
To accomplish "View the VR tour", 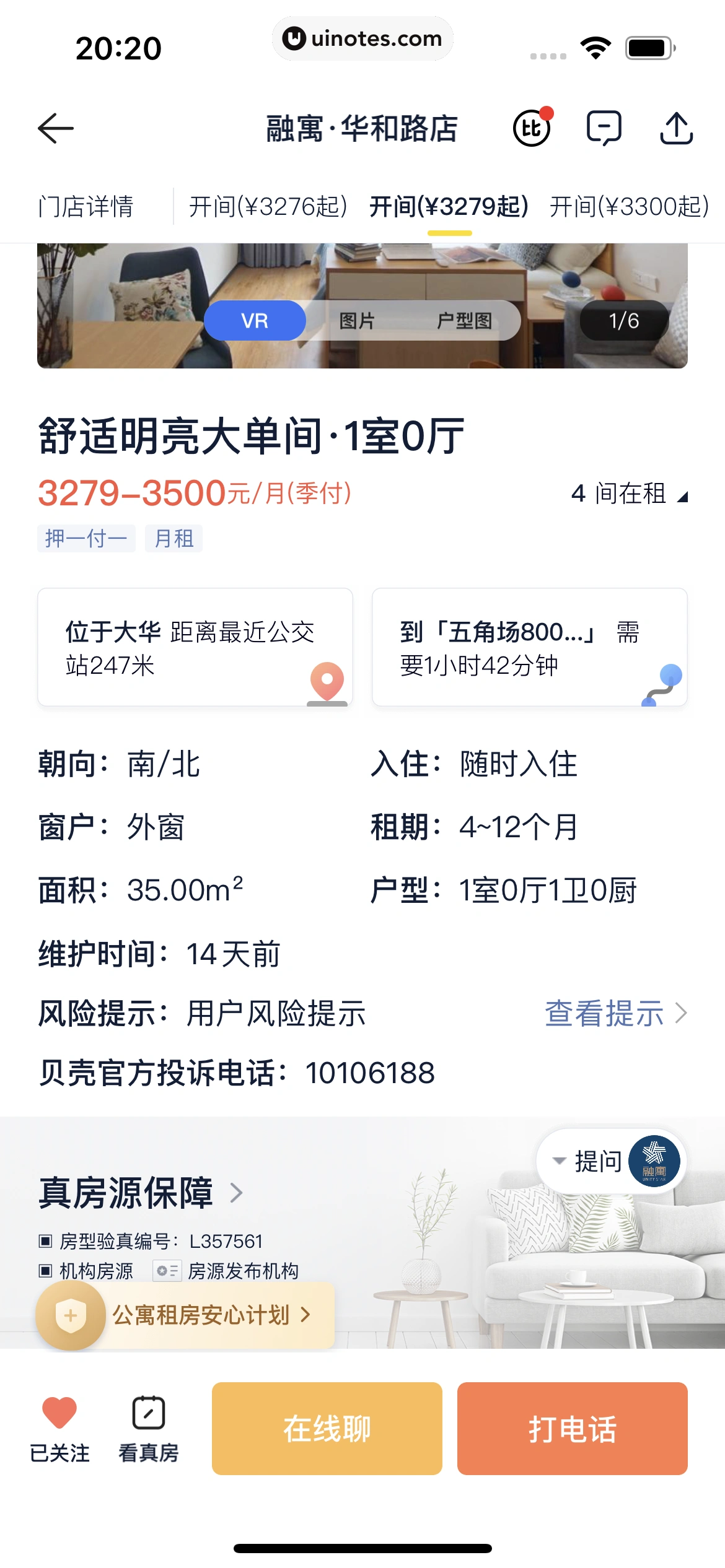I will 255,321.
